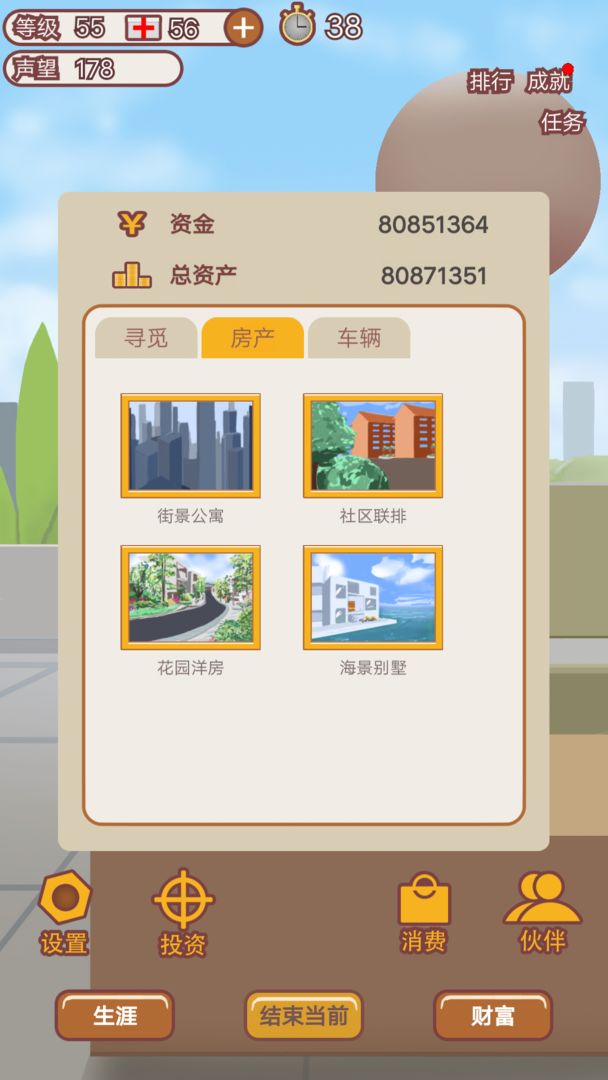
Task: Open the 伙伴 partners menu
Action: tap(542, 913)
